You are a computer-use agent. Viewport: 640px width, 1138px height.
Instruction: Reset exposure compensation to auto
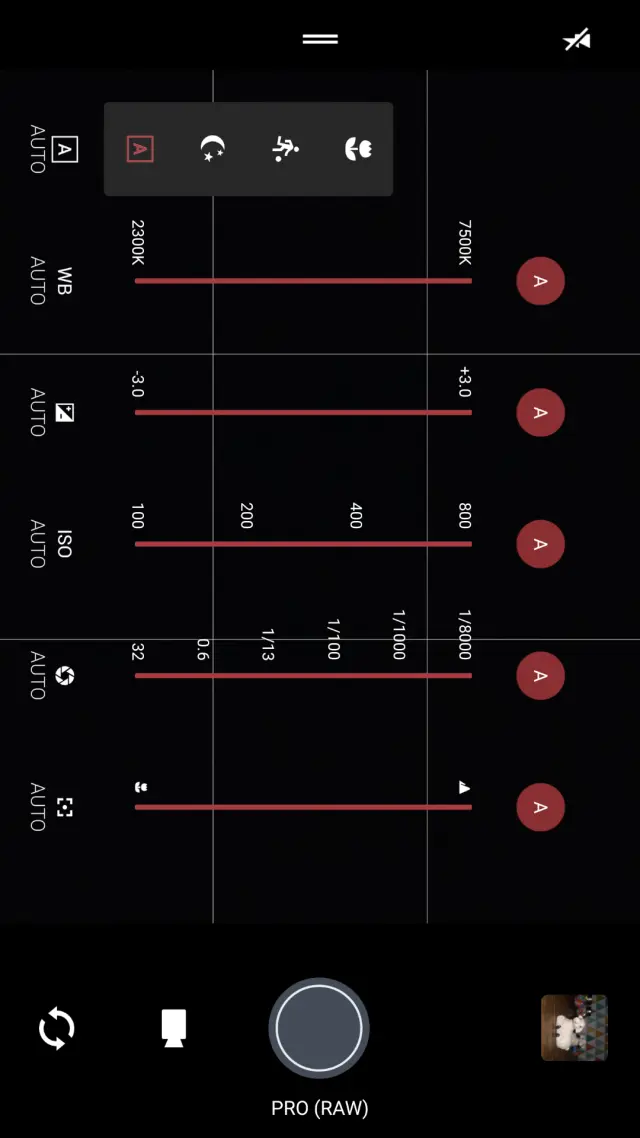click(540, 412)
